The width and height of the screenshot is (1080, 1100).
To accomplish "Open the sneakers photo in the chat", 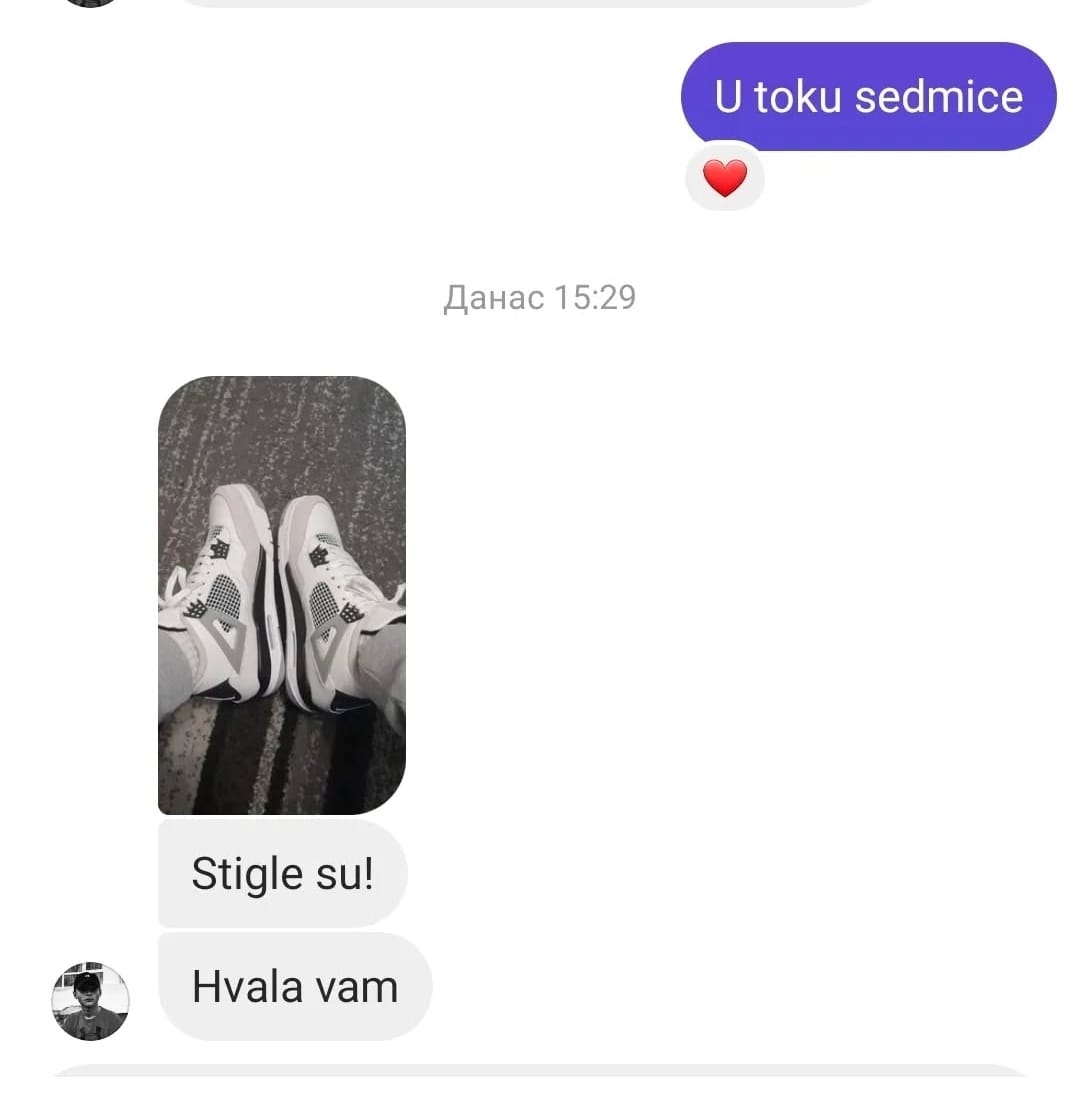I will pos(281,595).
